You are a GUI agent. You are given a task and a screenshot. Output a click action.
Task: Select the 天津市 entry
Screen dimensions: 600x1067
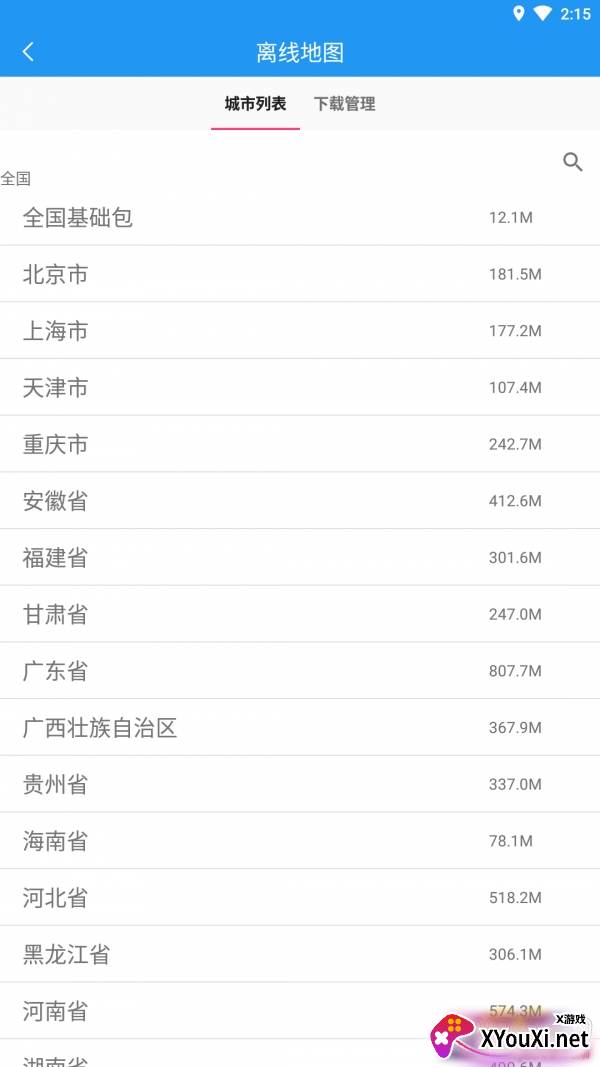click(300, 387)
